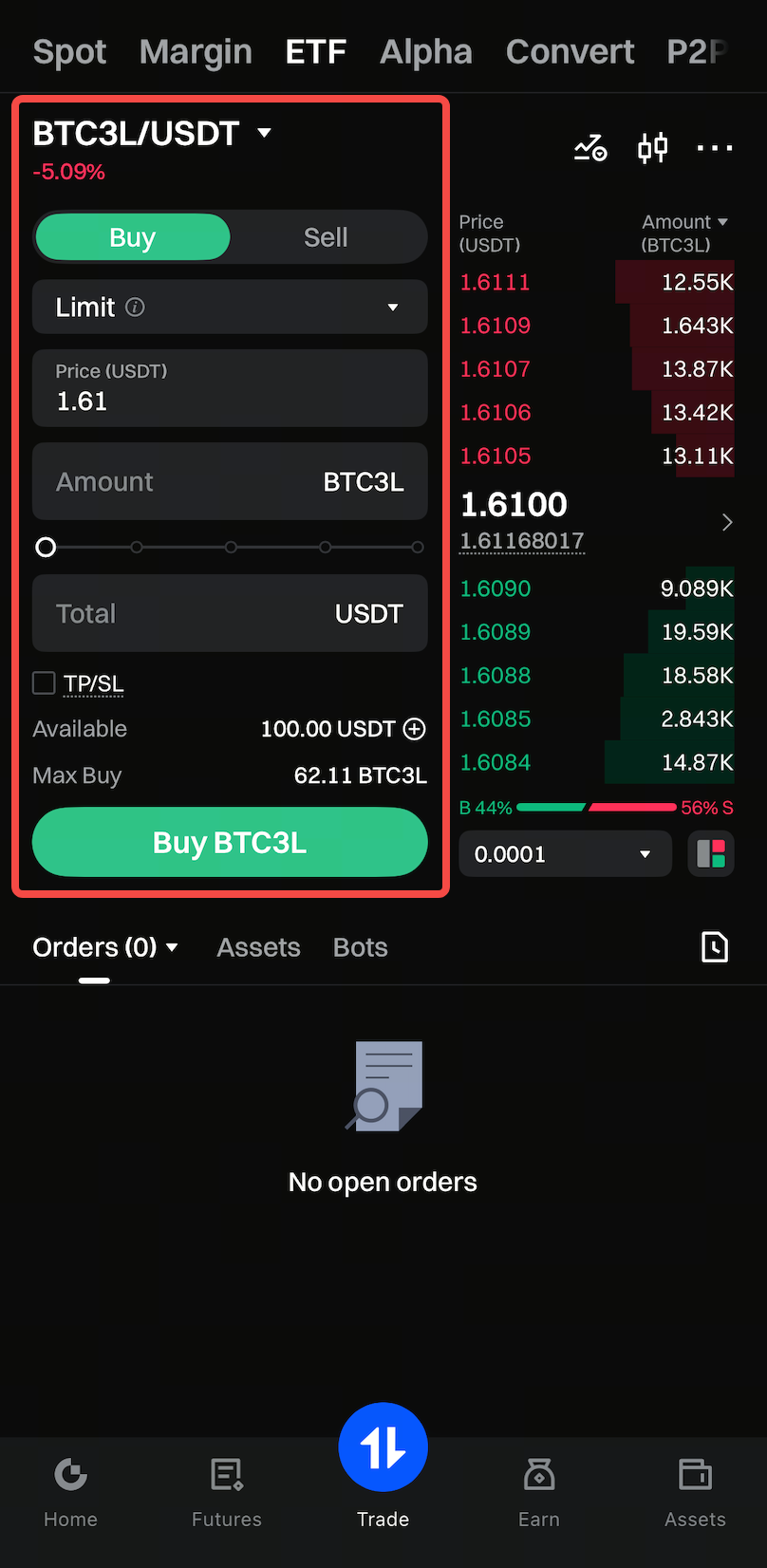Switch to the Sell side

tap(326, 237)
